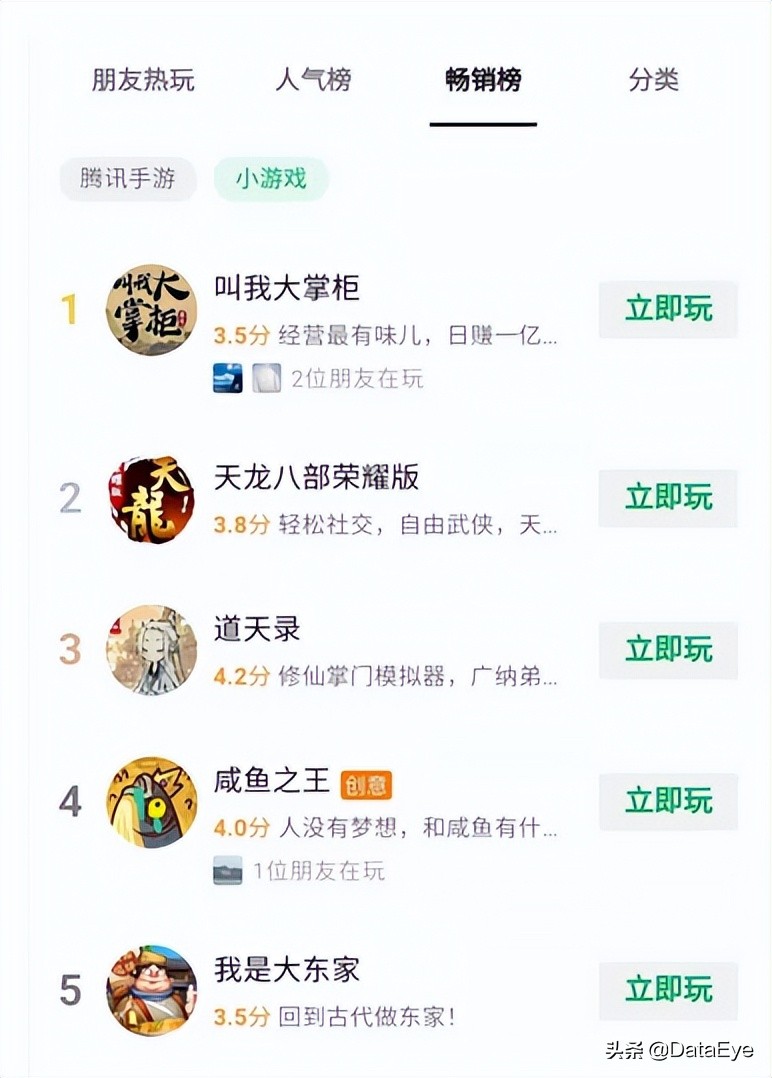Click 立即玩 for 叫我大掌柜
This screenshot has height=1078, width=772.
(667, 309)
